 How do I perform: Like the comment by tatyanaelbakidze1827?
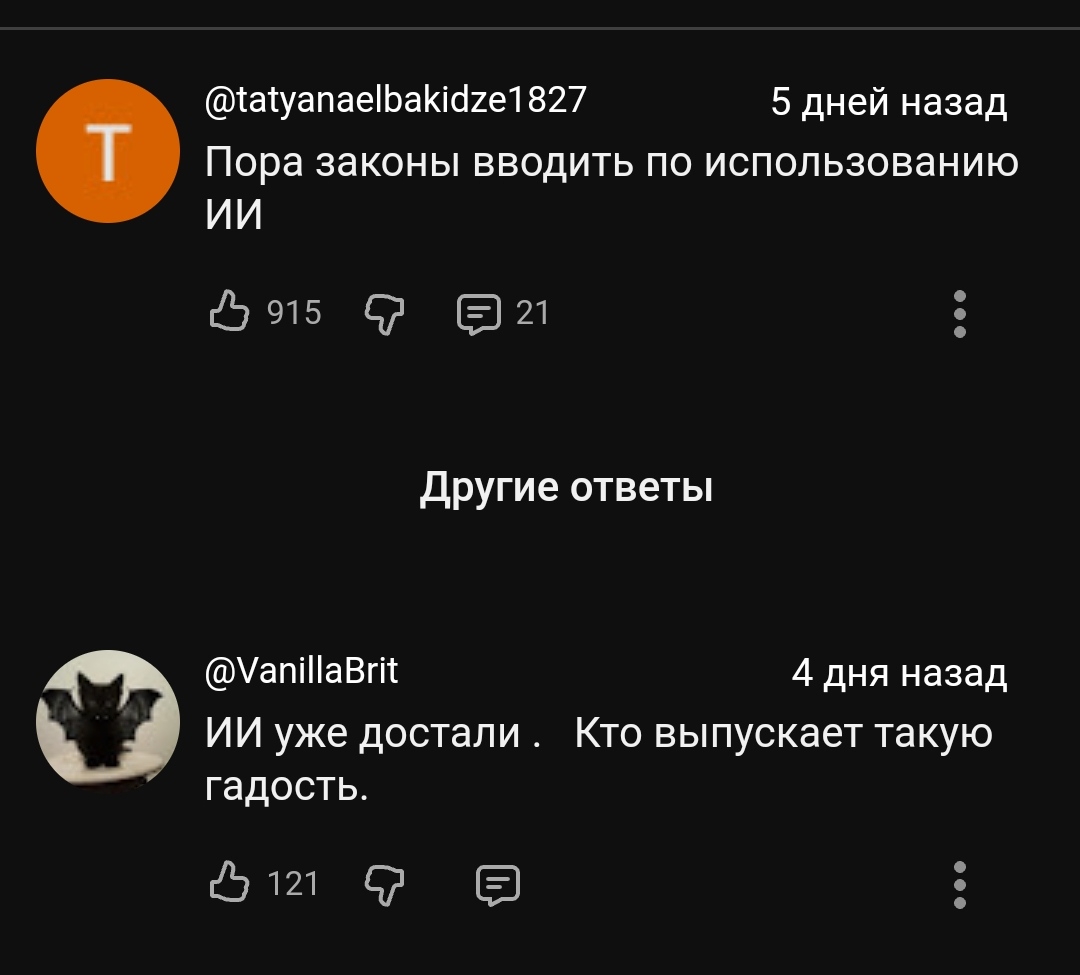coord(229,312)
